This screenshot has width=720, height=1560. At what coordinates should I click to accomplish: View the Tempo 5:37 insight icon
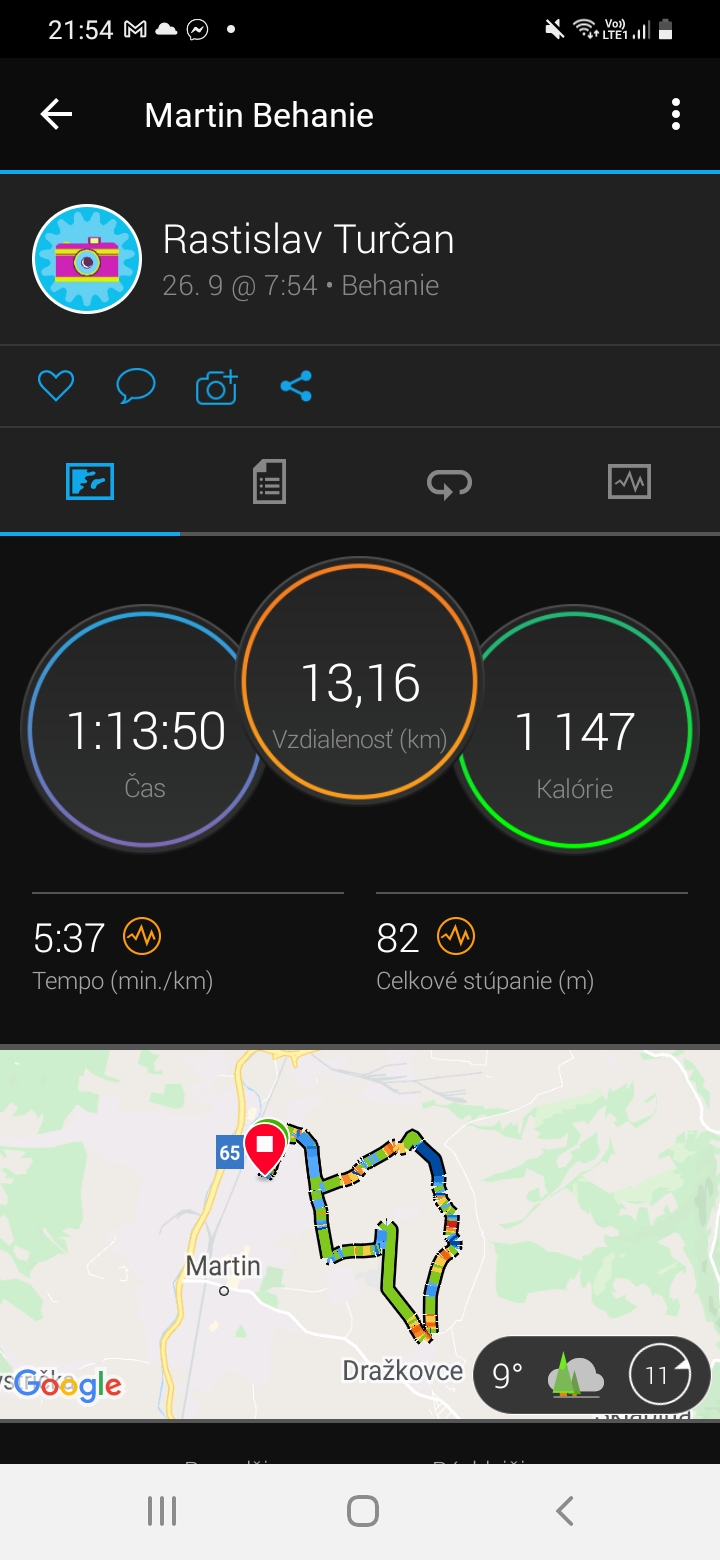[x=142, y=937]
